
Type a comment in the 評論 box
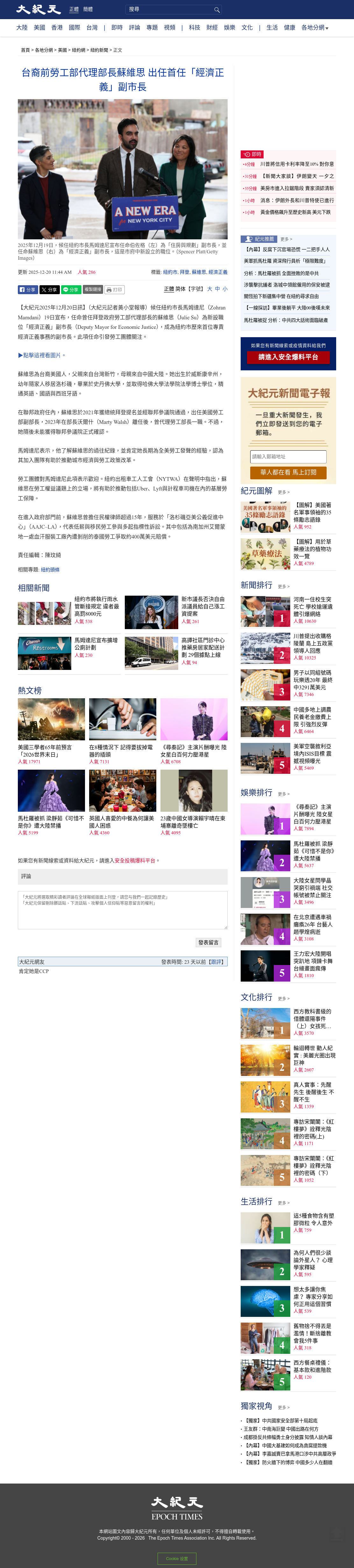[x=122, y=910]
